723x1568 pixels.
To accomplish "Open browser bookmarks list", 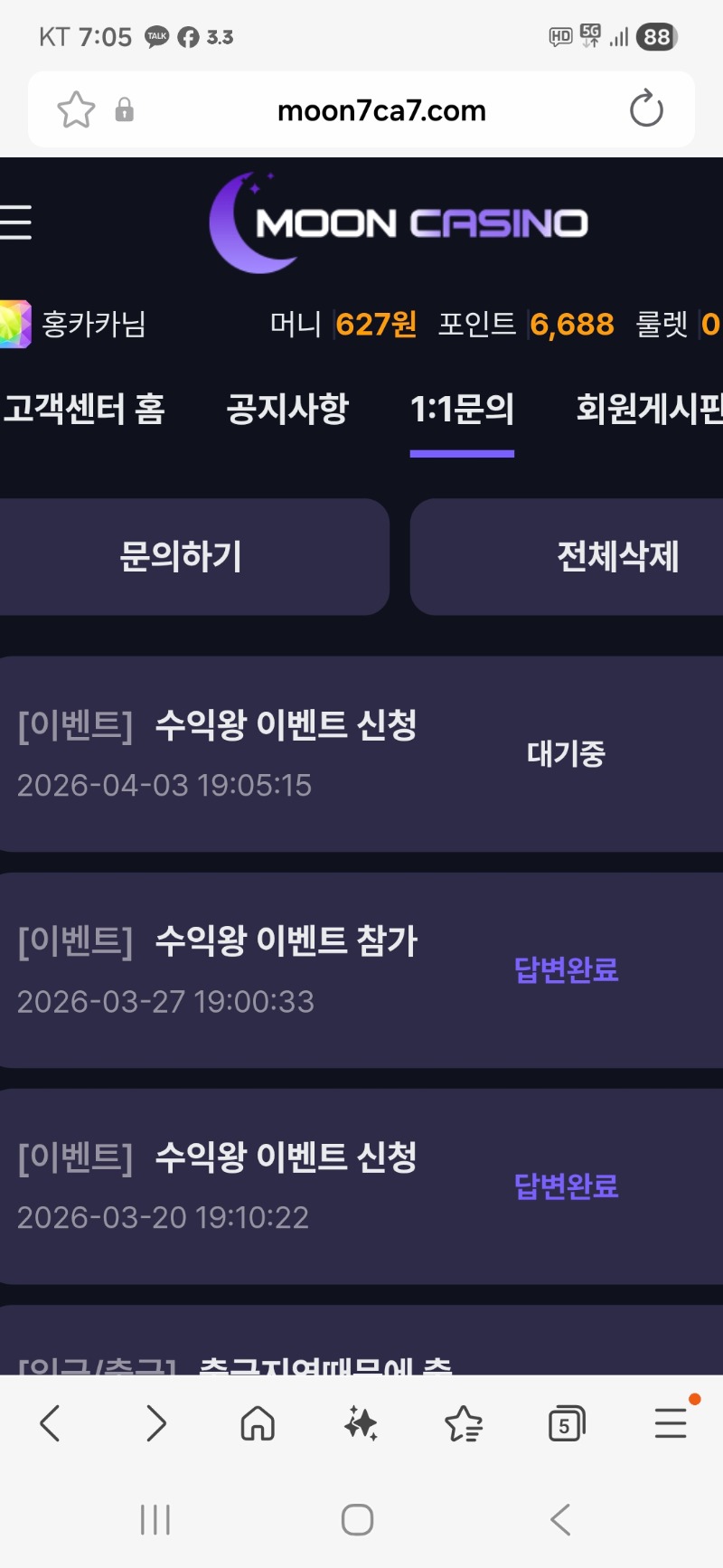I will (464, 1424).
